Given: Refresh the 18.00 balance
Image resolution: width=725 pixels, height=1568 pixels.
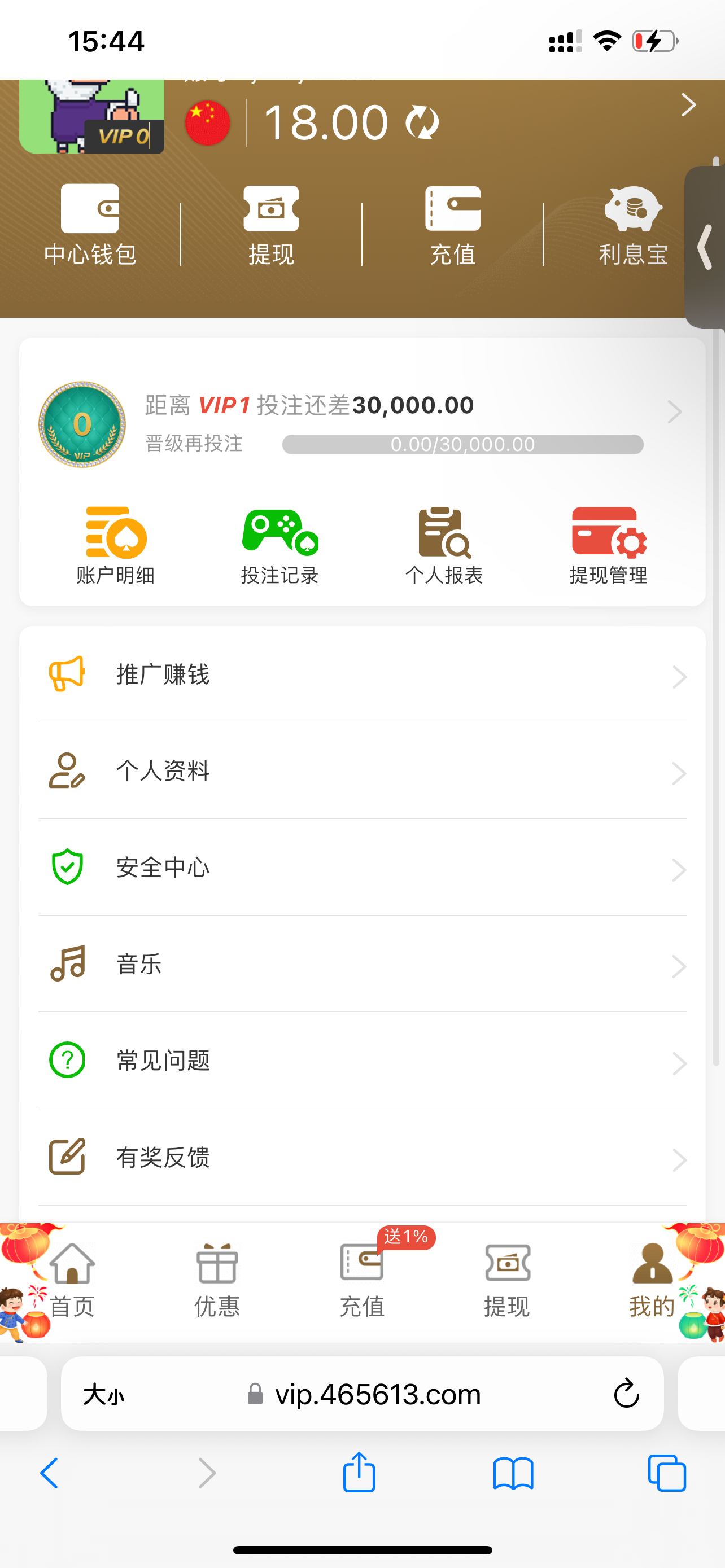Looking at the screenshot, I should (422, 122).
